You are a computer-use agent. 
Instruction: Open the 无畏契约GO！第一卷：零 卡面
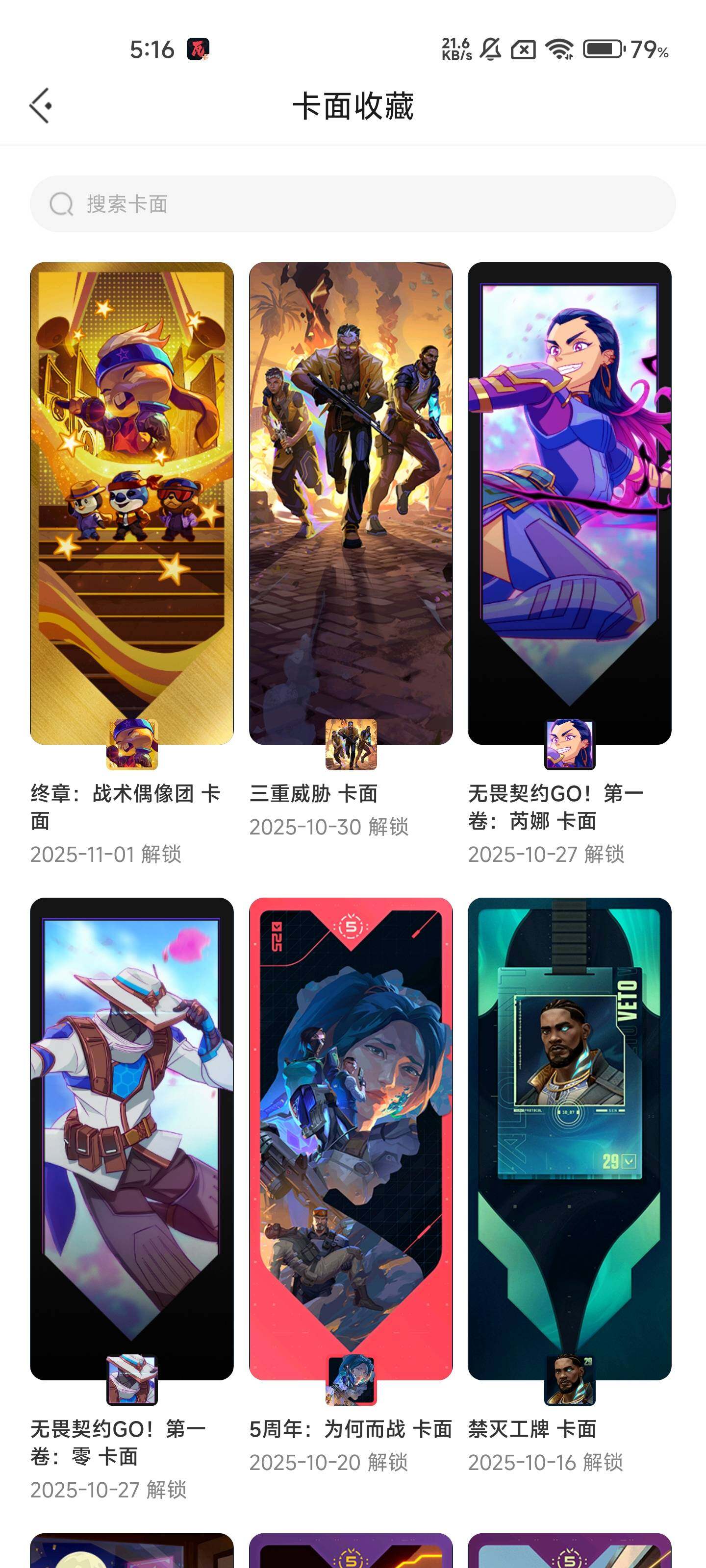click(x=131, y=1138)
